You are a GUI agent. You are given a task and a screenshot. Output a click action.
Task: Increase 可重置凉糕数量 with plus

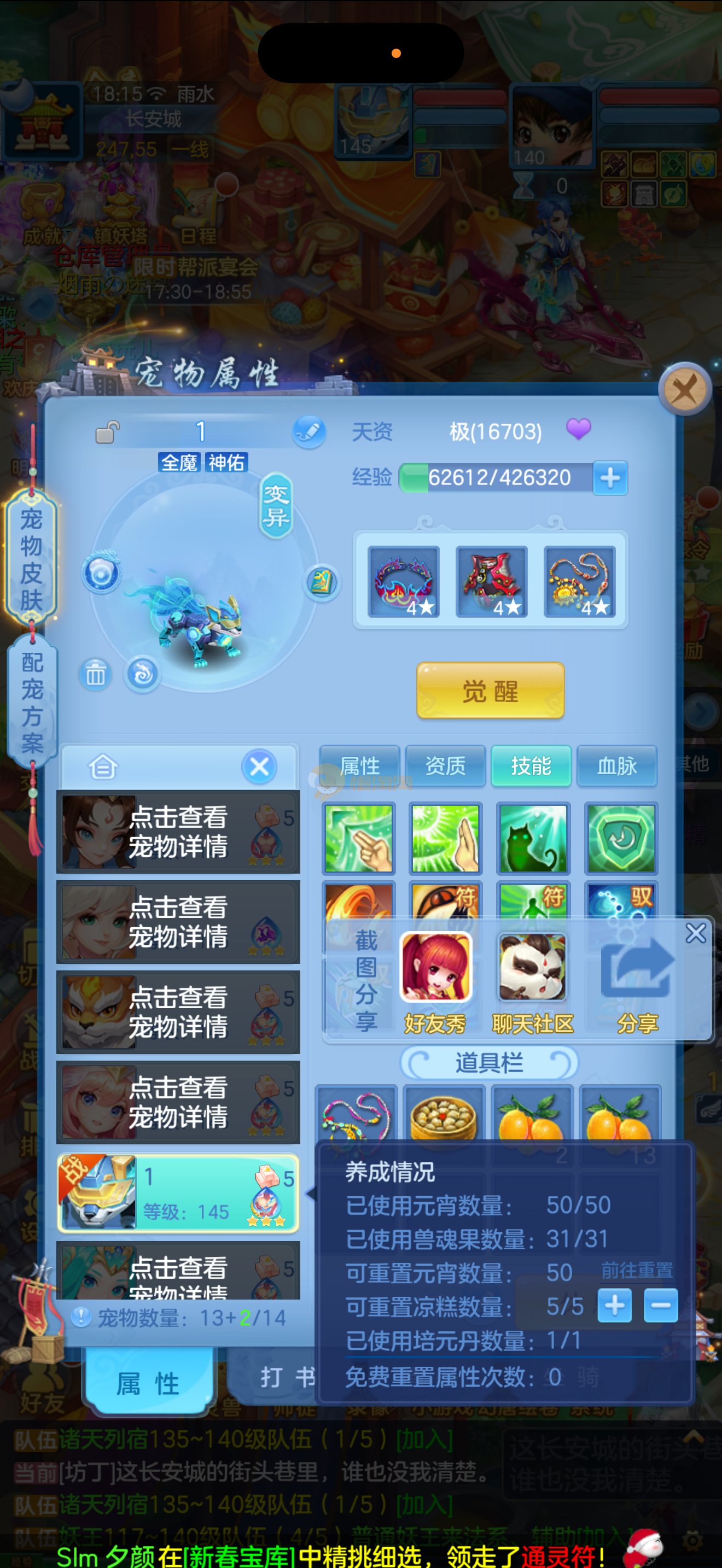(614, 1305)
